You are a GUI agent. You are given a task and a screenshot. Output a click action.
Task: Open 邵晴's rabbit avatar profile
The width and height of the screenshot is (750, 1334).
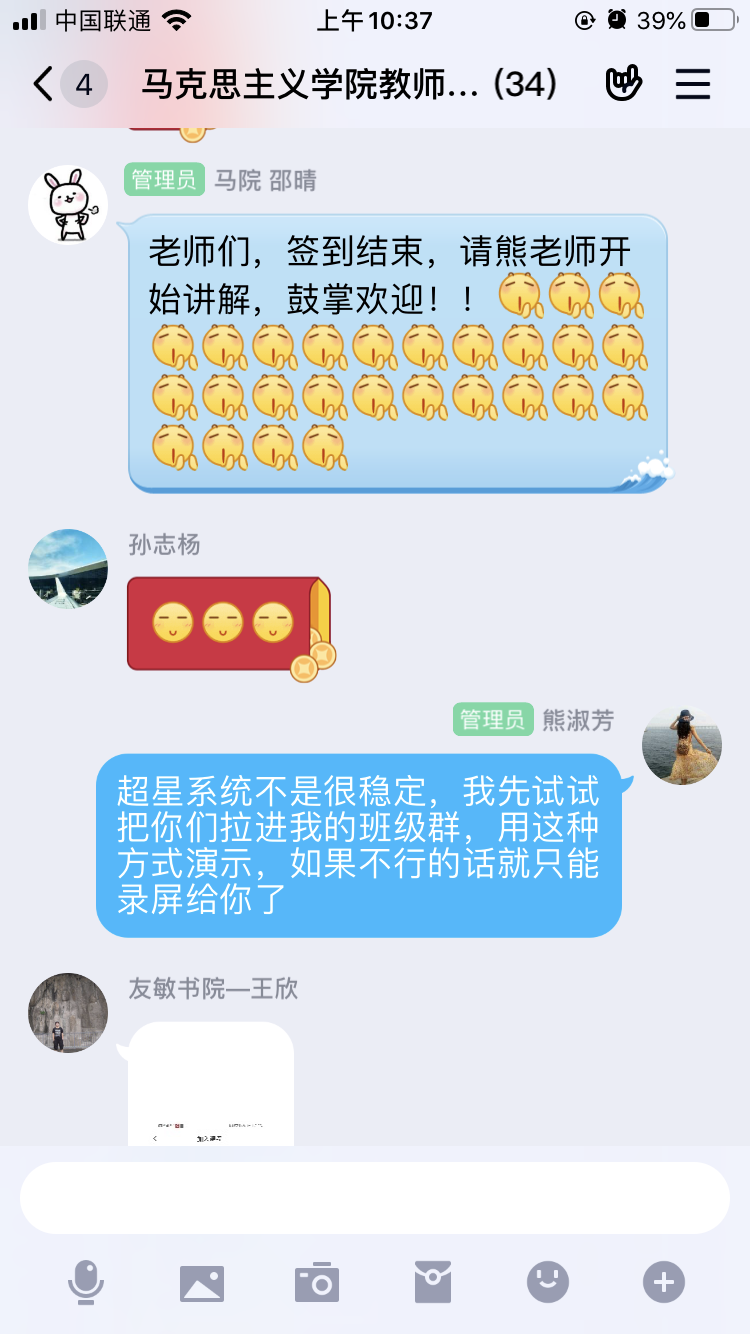tap(68, 205)
